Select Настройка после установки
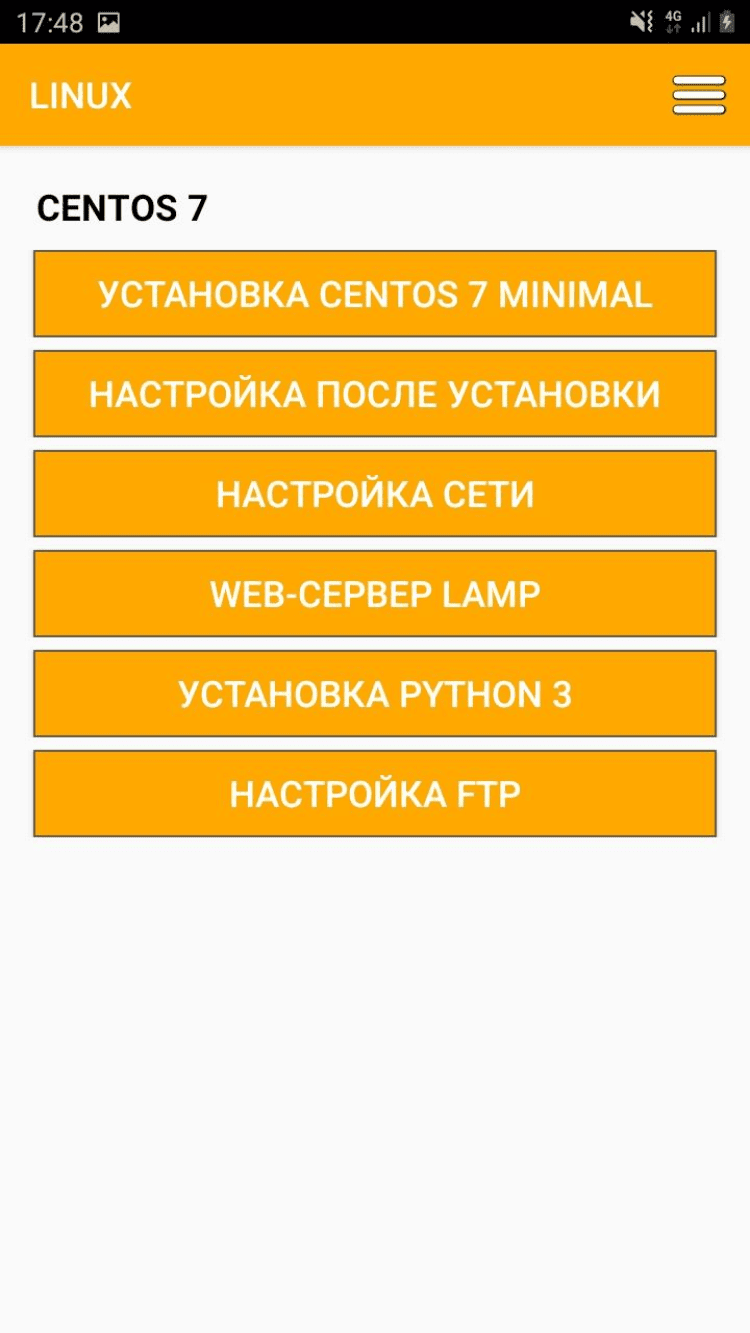 (375, 394)
